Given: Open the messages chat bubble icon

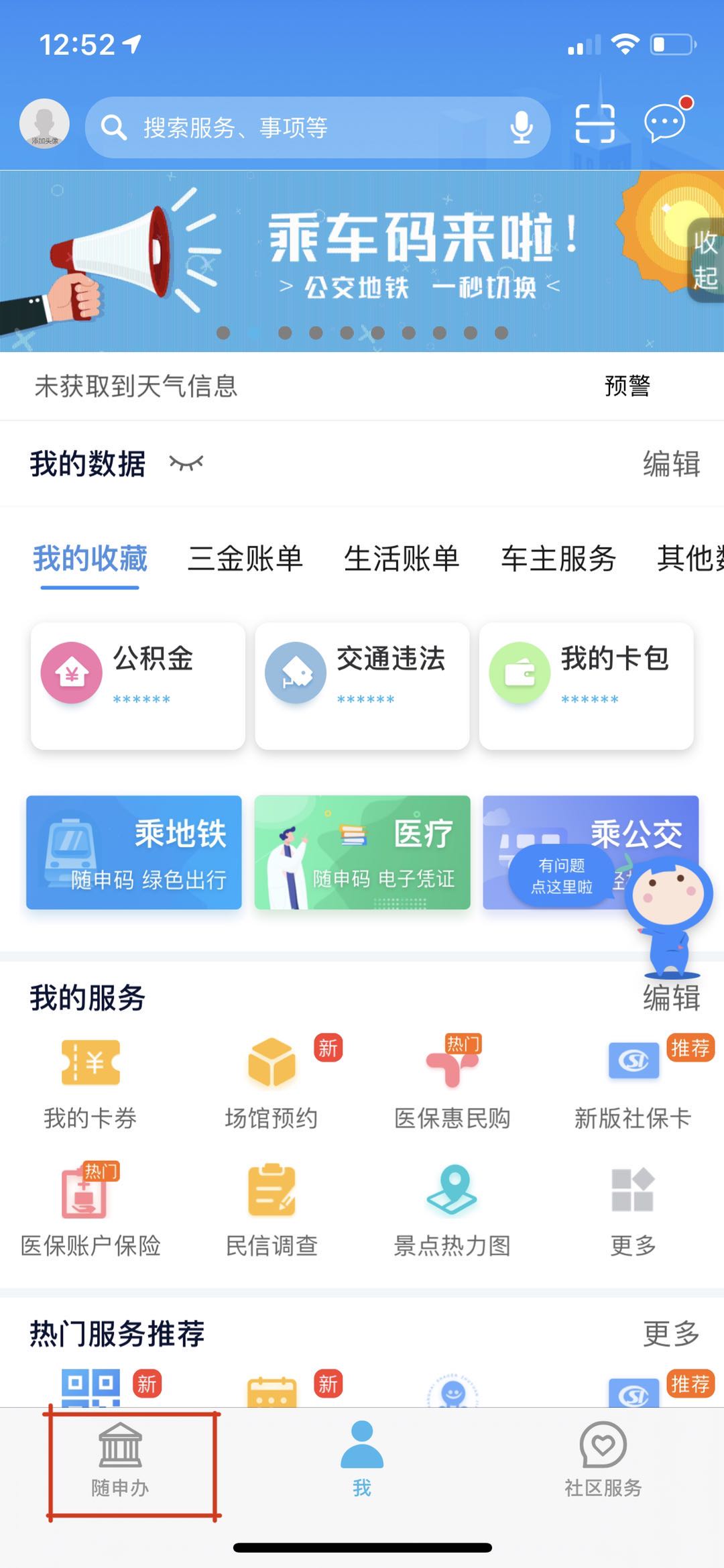Looking at the screenshot, I should (664, 123).
